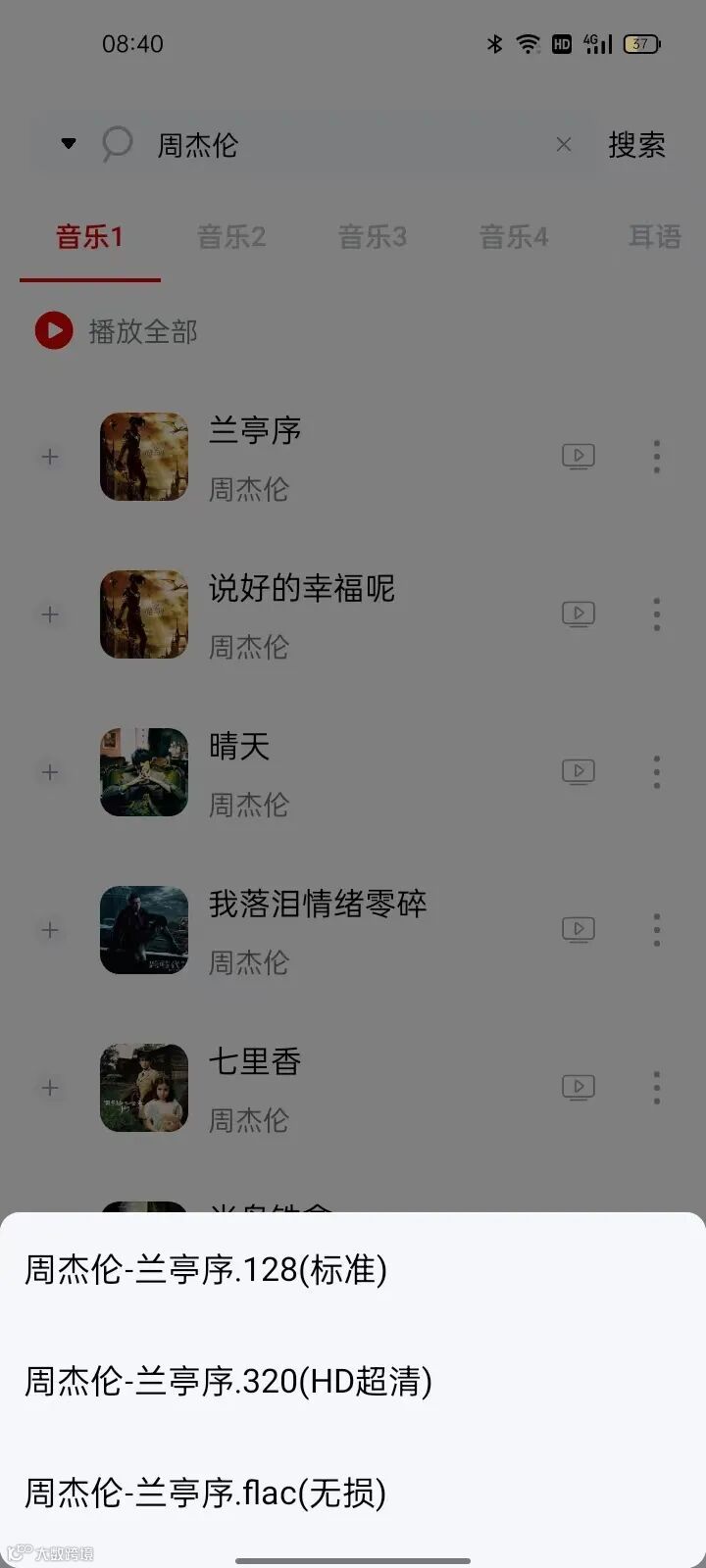The width and height of the screenshot is (706, 1568).
Task: Switch to the 音乐3 tab
Action: [373, 236]
